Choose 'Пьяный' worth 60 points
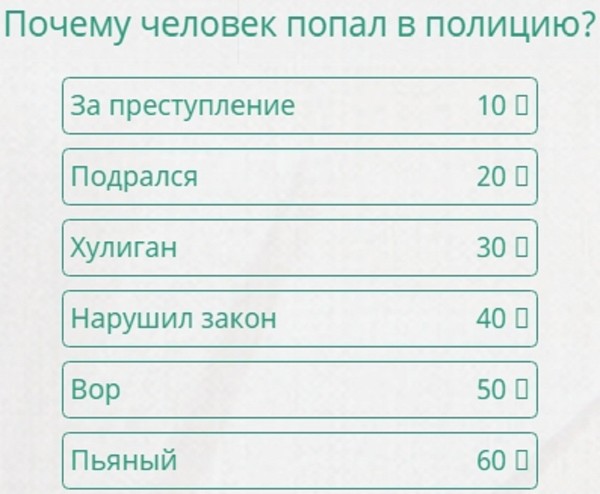Viewport: 600px width, 494px height. (299, 460)
